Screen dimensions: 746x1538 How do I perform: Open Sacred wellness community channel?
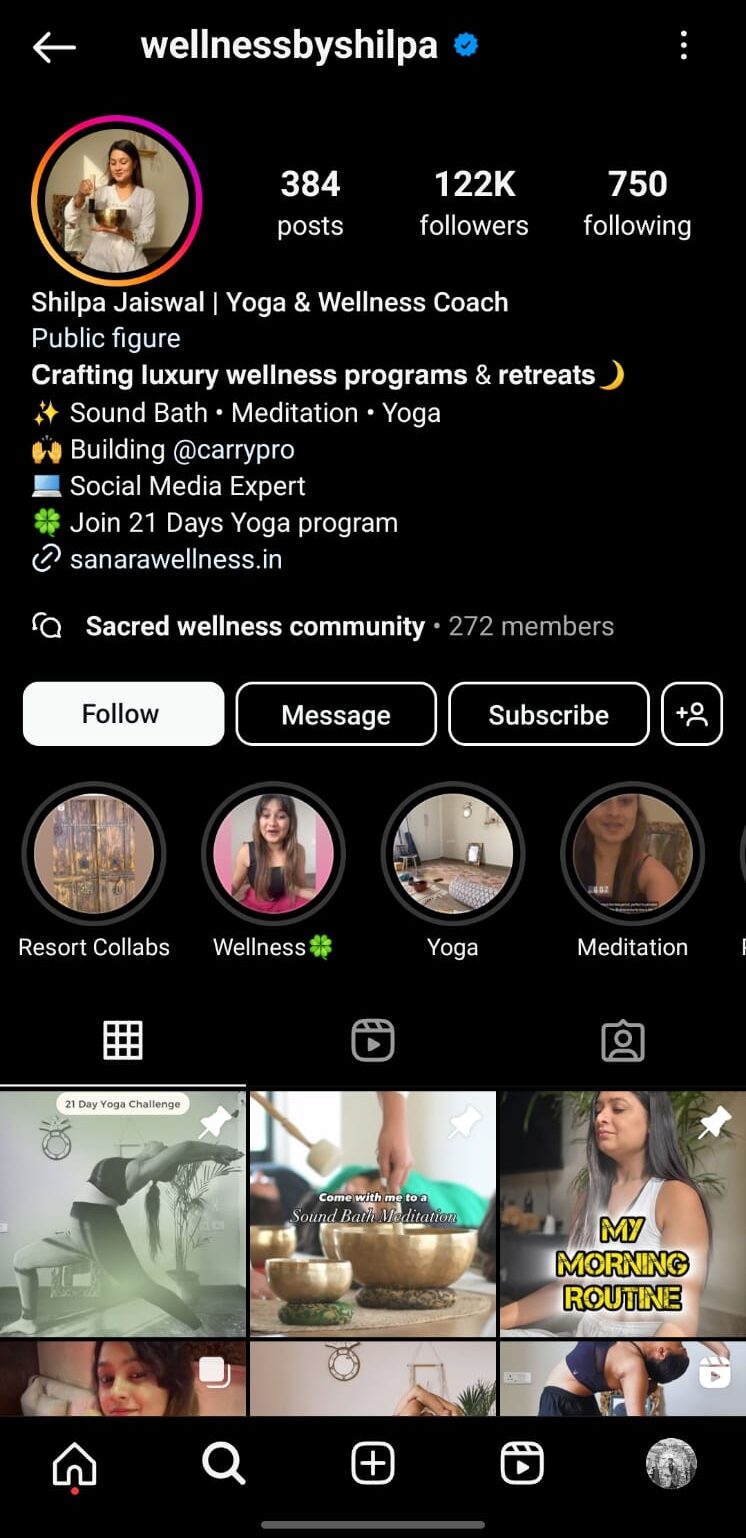pos(255,626)
